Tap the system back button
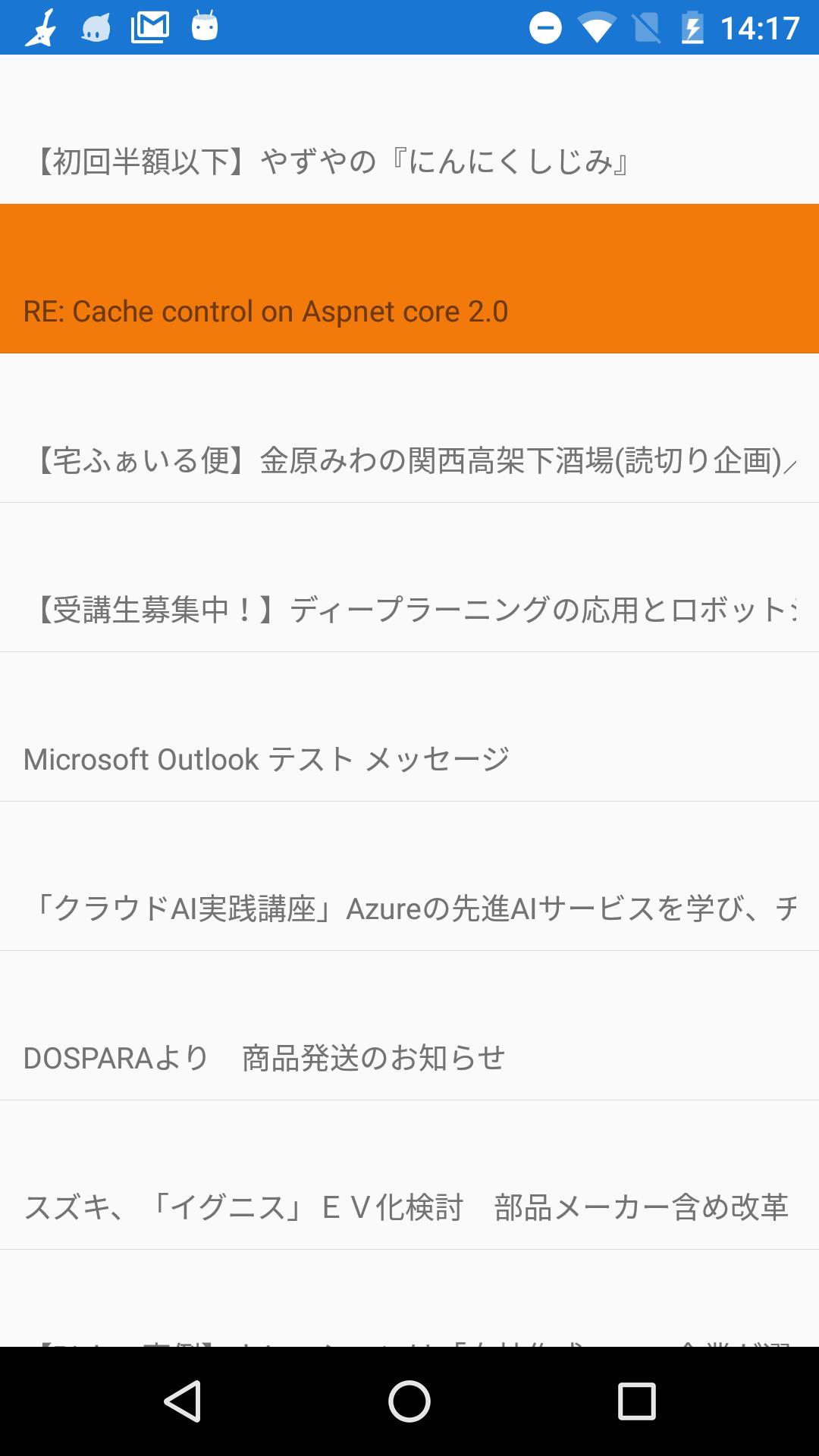This screenshot has width=819, height=1456. point(183,1401)
